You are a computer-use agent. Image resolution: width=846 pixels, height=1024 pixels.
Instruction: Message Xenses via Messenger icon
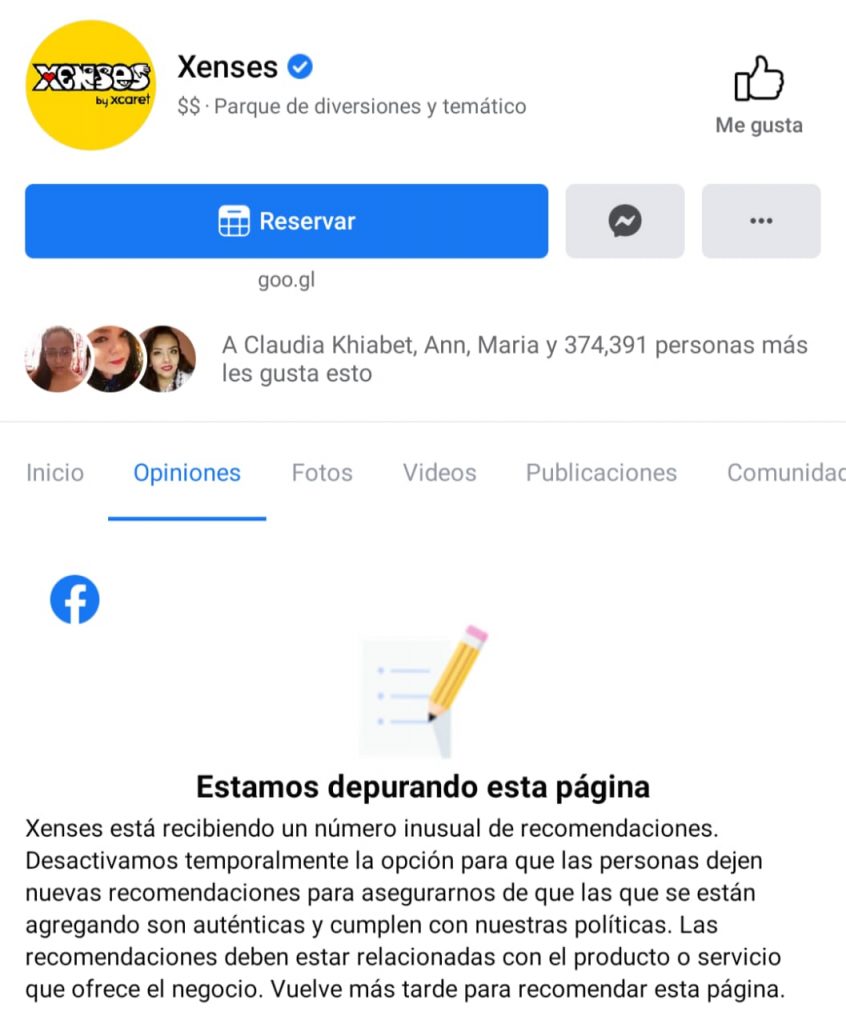coord(625,221)
